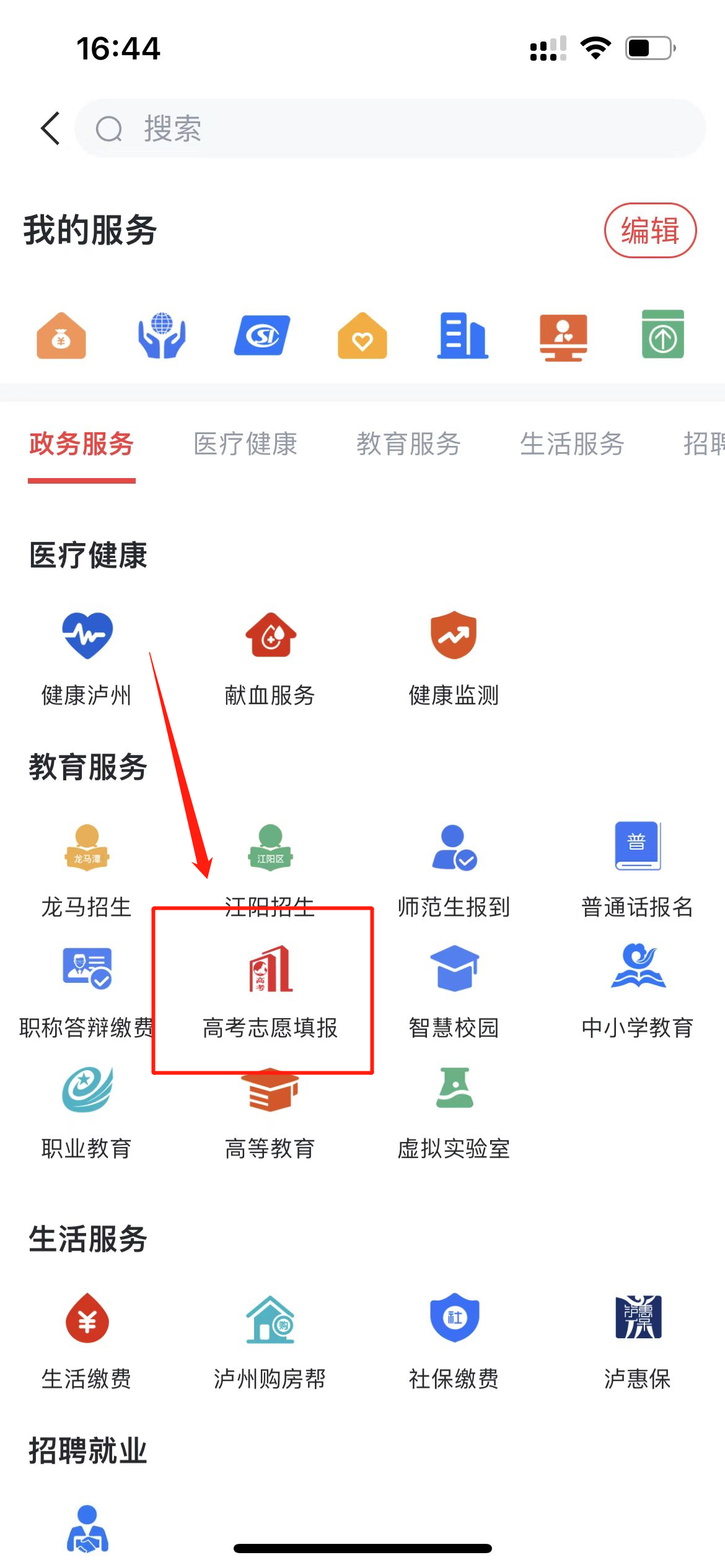The width and height of the screenshot is (725, 1568).
Task: Select the 生活服务 tab
Action: [572, 444]
